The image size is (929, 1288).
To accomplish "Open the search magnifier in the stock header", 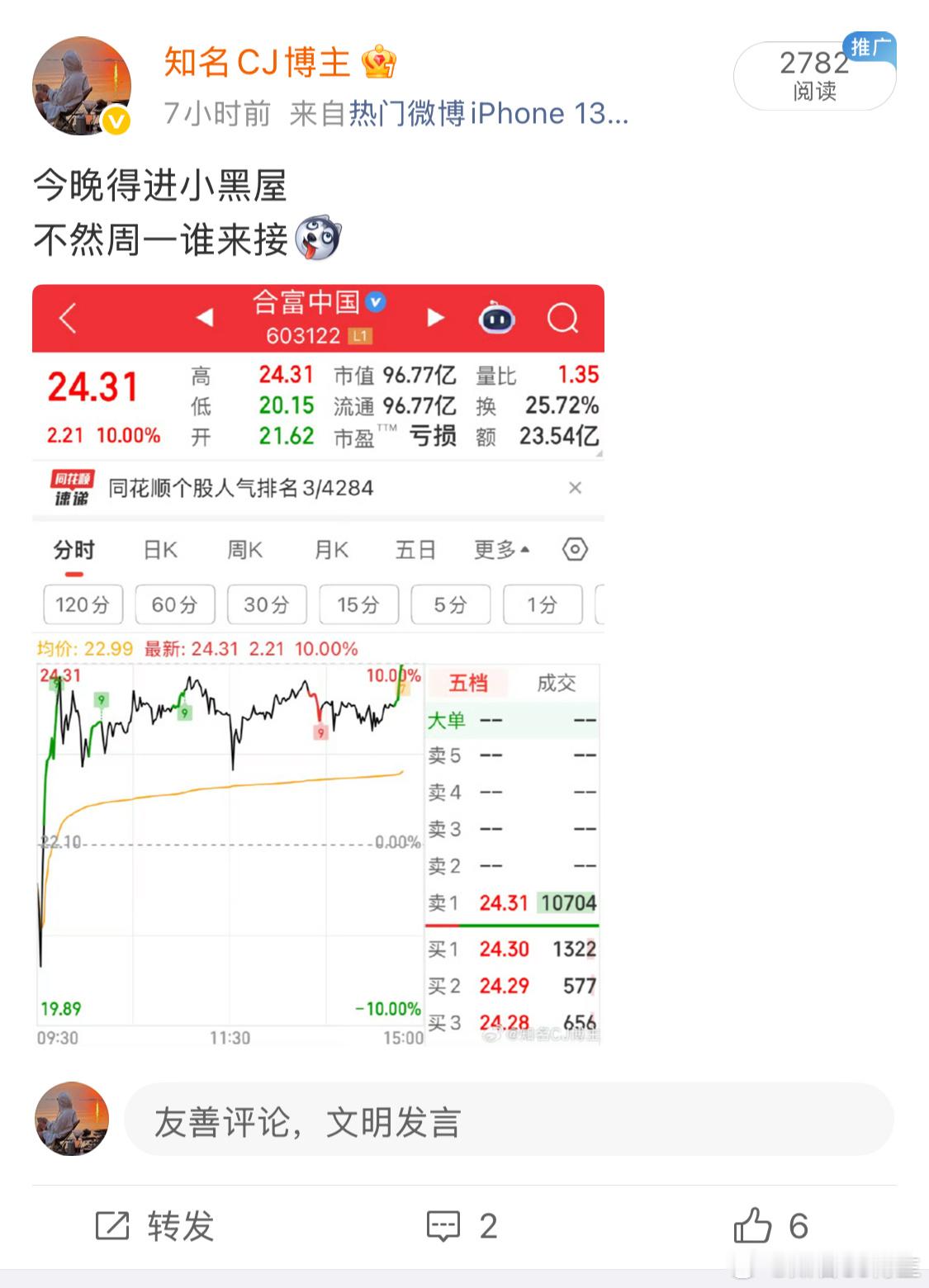I will click(x=564, y=319).
